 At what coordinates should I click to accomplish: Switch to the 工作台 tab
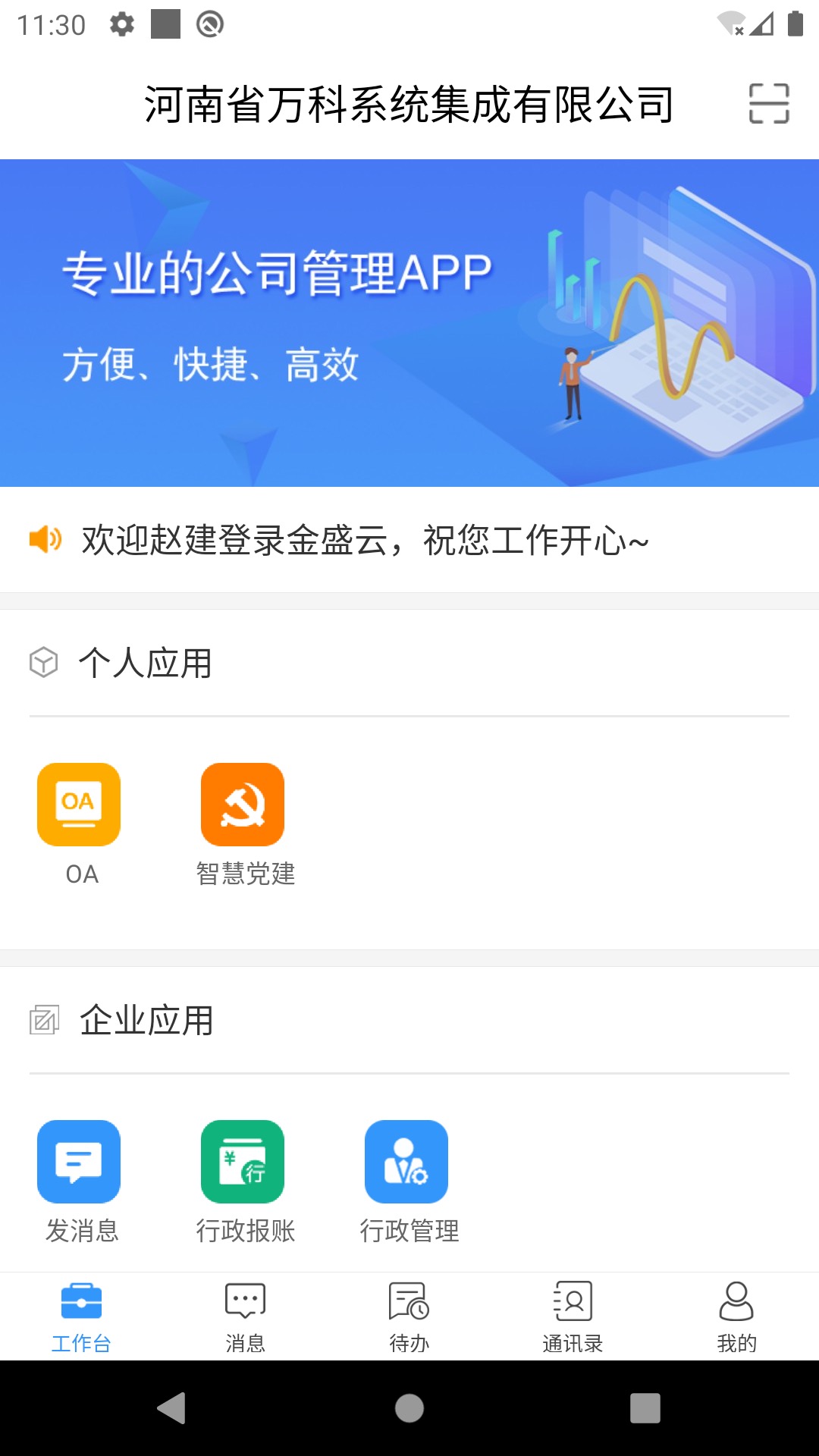point(82,1316)
